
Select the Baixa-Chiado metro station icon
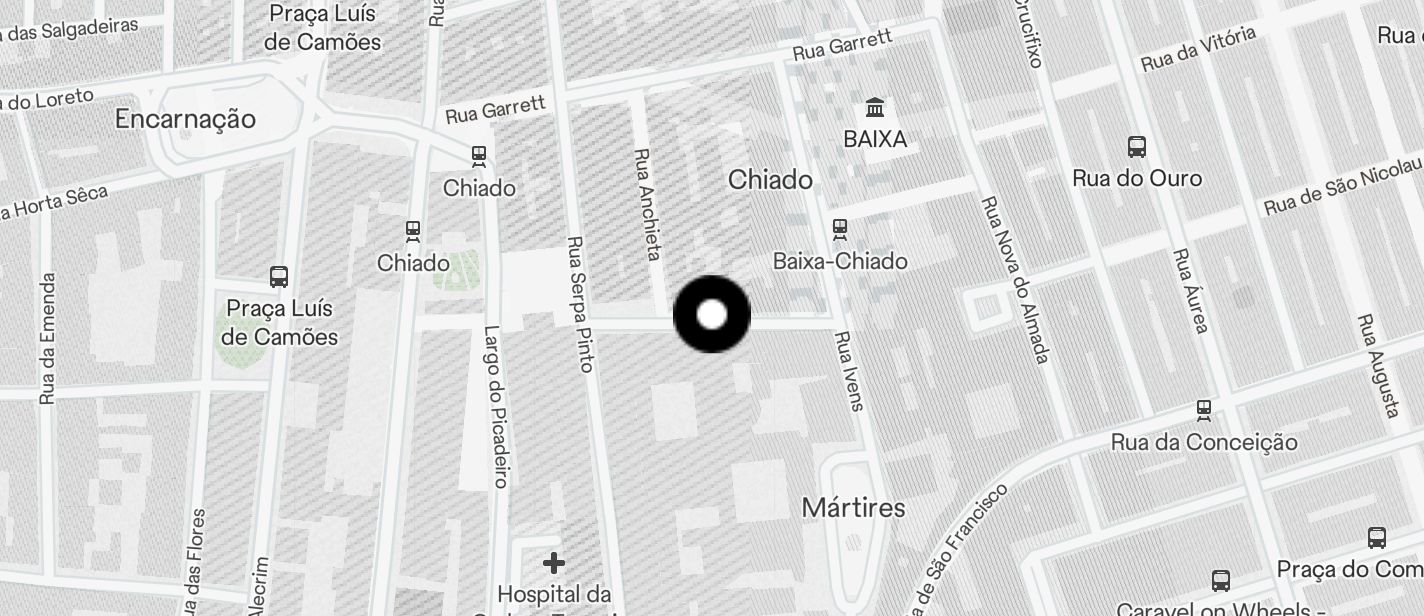tap(840, 230)
